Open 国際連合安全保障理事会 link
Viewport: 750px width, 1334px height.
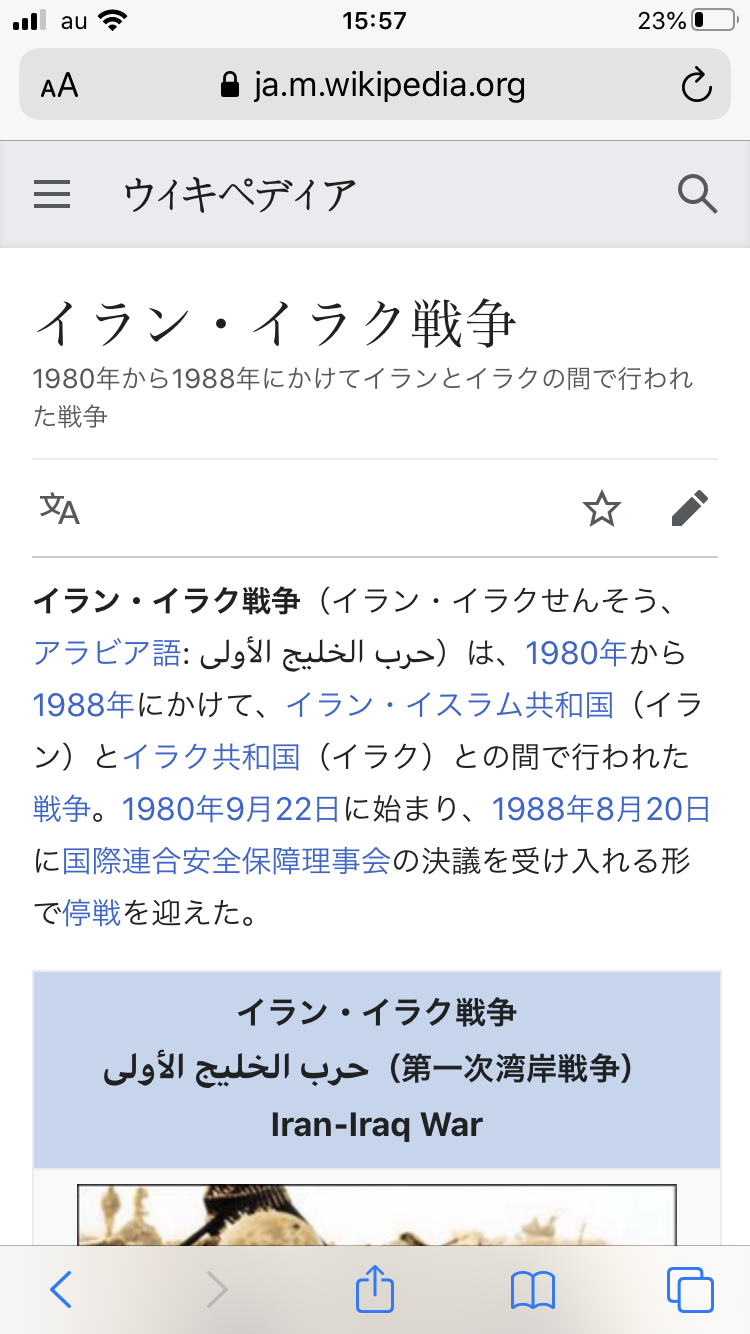click(226, 861)
